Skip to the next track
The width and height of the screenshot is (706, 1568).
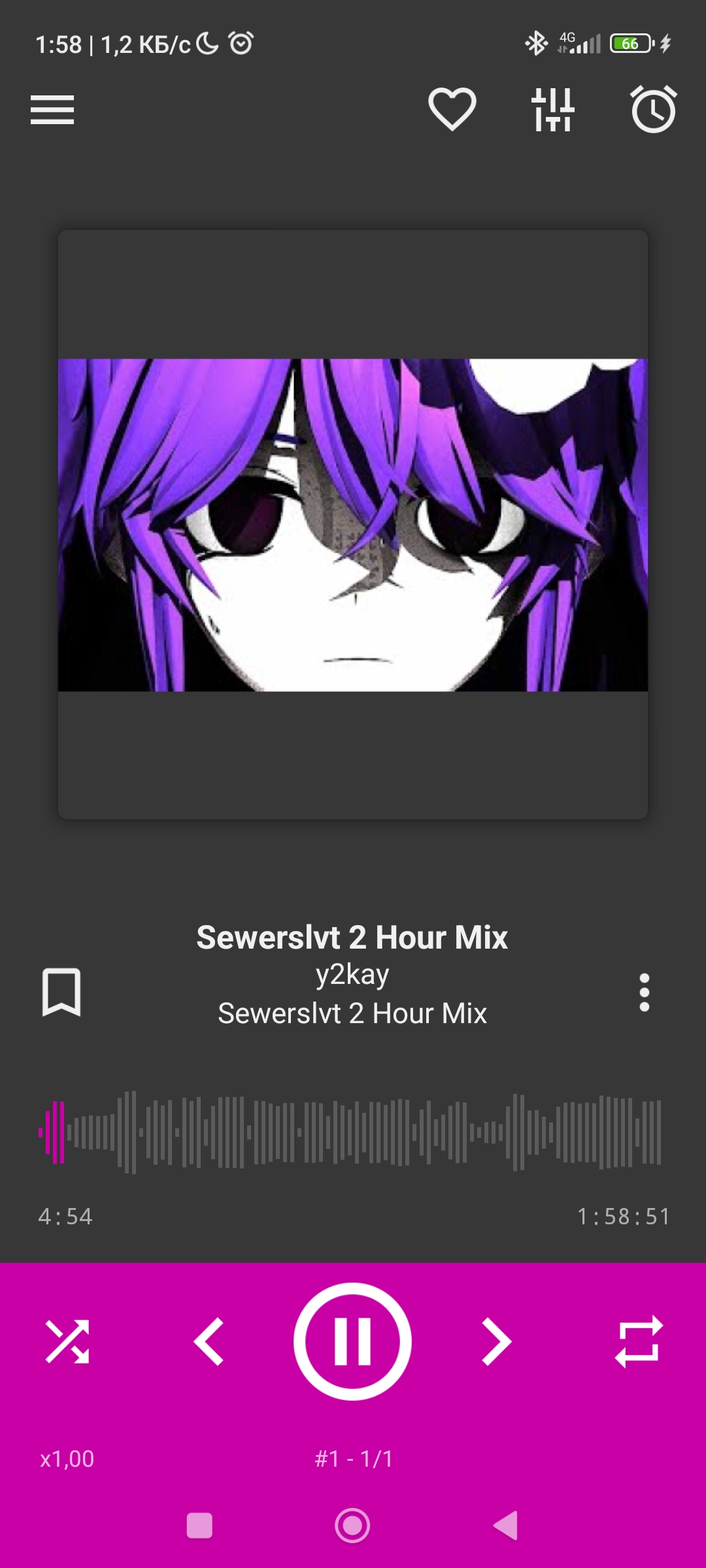pyautogui.click(x=497, y=1341)
